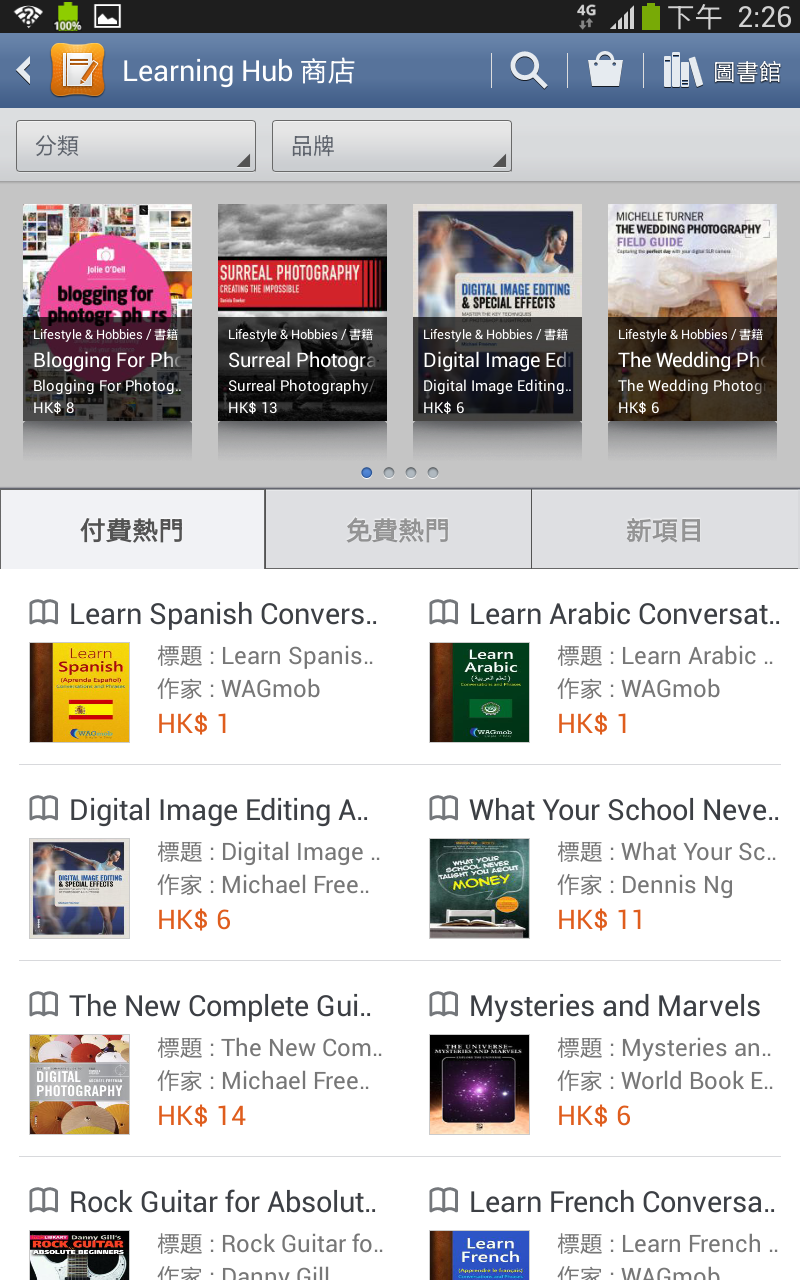Open the shopping bag cart
This screenshot has width=800, height=1280.
(x=605, y=71)
